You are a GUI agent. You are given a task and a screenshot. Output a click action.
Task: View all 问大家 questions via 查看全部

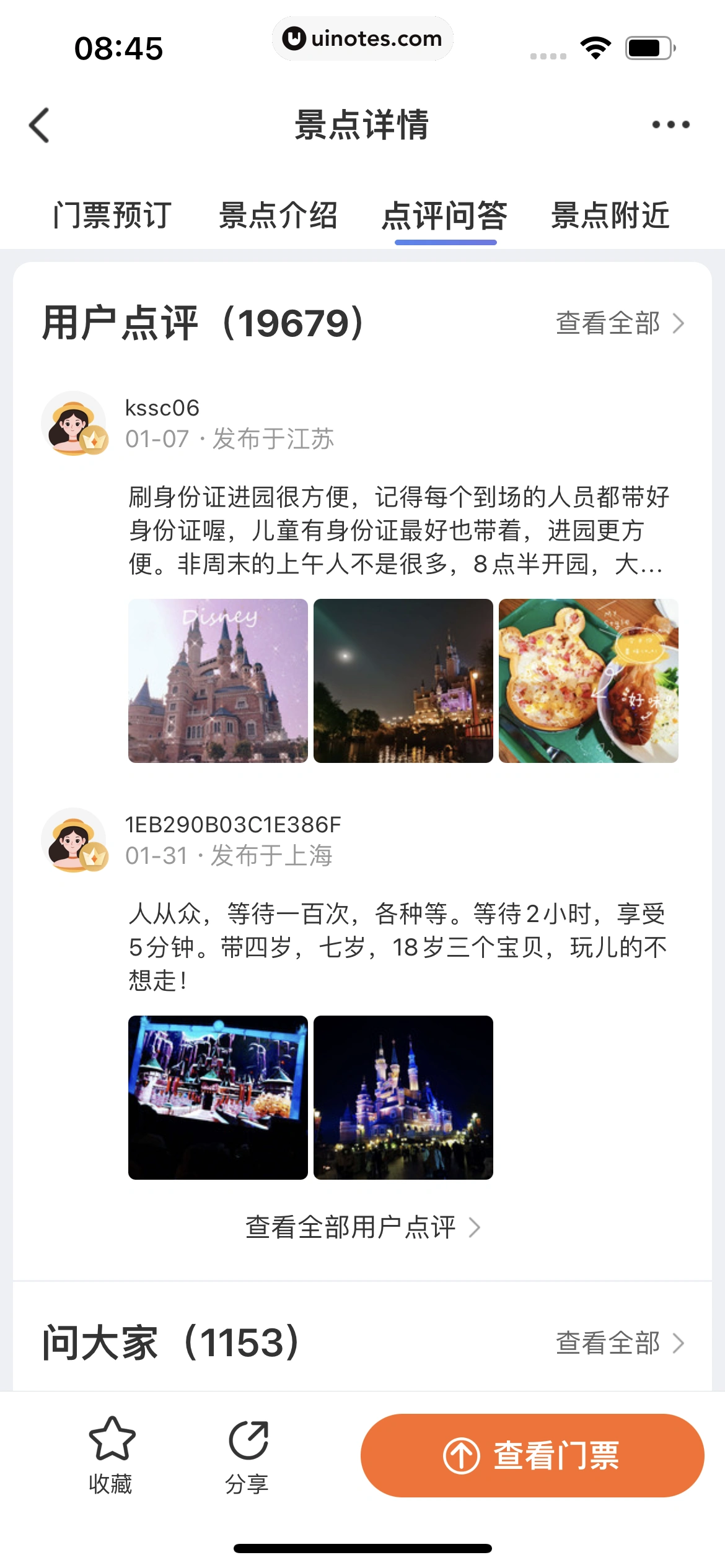pos(620,1343)
